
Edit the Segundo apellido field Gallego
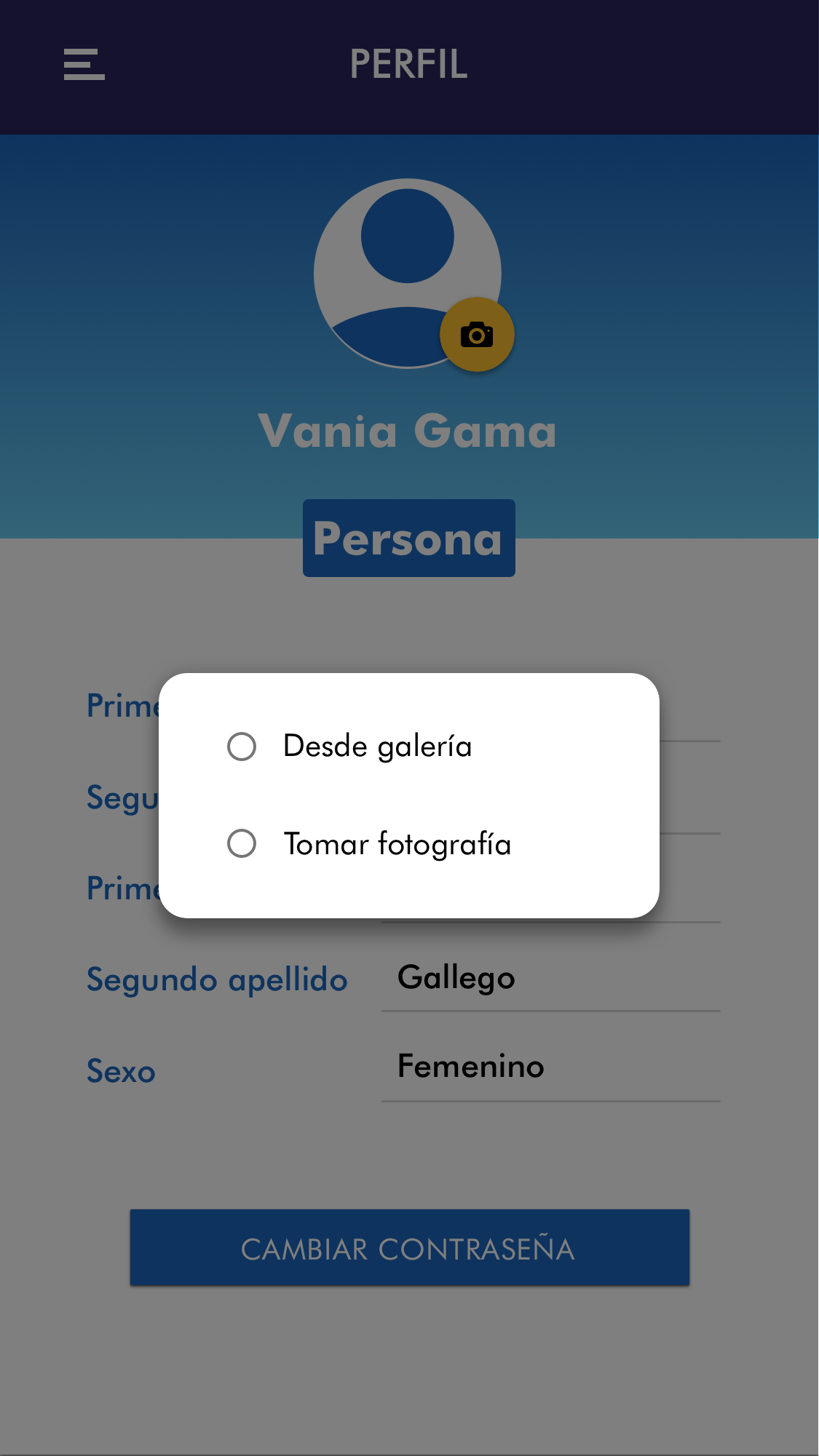pyautogui.click(x=550, y=979)
